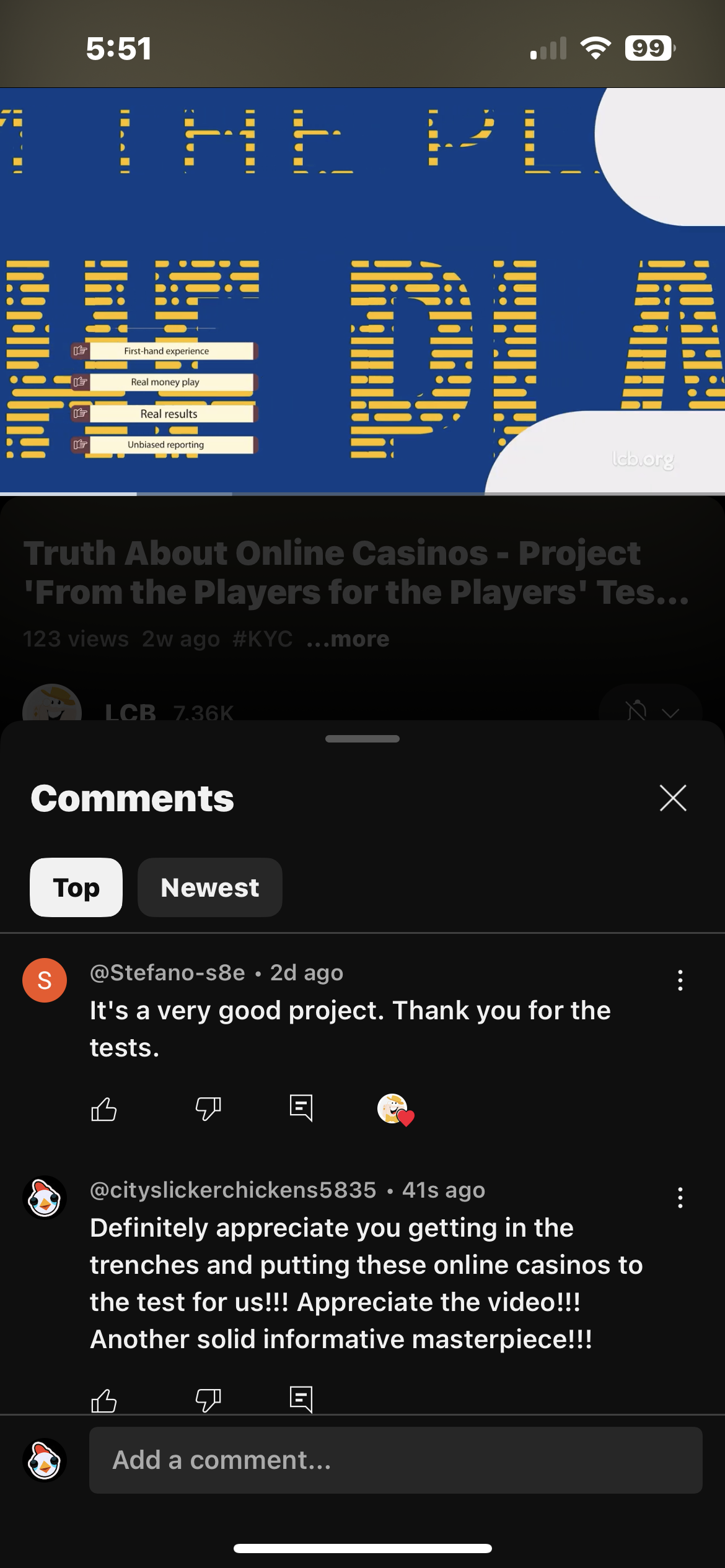Like the comment by @cityslickerchickens5835
Viewport: 725px width, 1568px height.
pos(103,1400)
